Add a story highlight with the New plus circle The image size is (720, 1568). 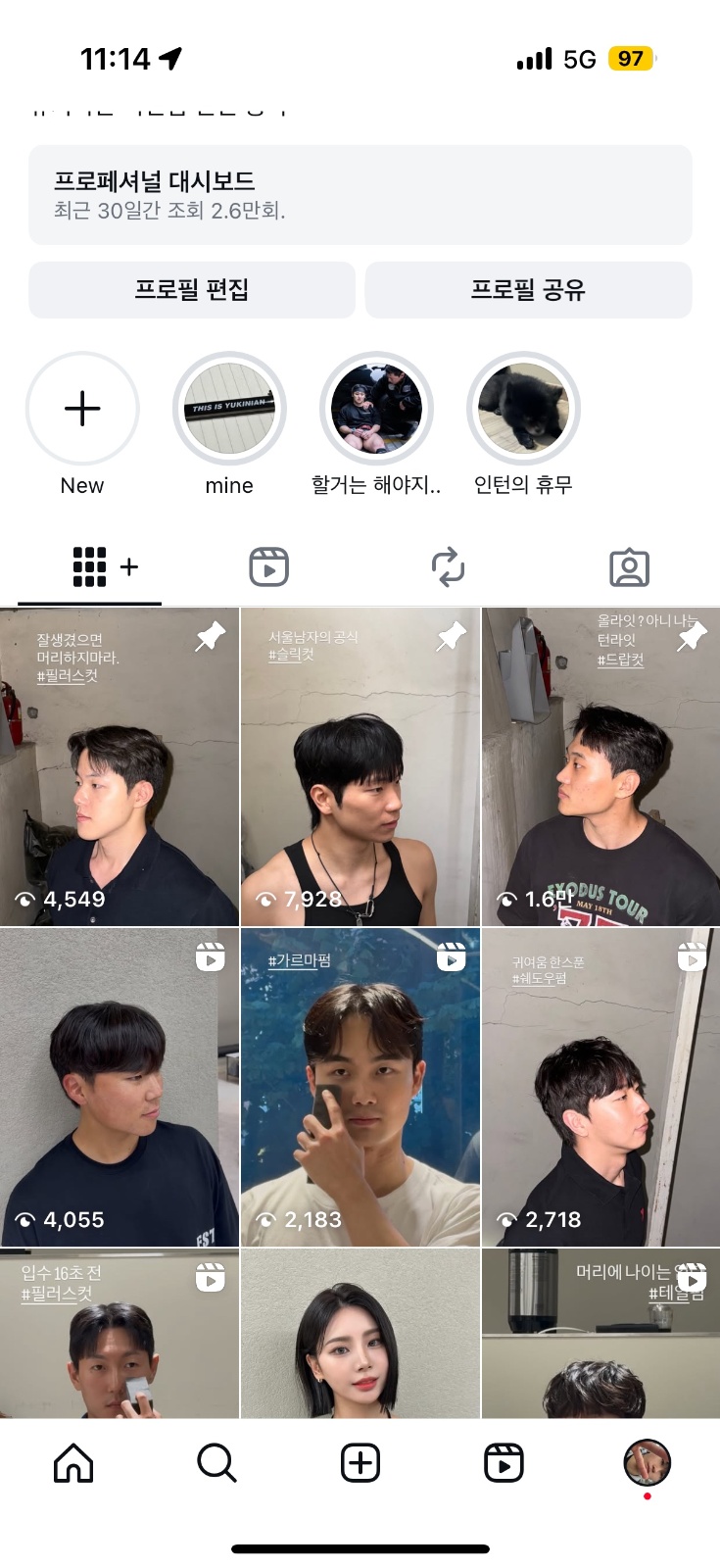point(82,408)
